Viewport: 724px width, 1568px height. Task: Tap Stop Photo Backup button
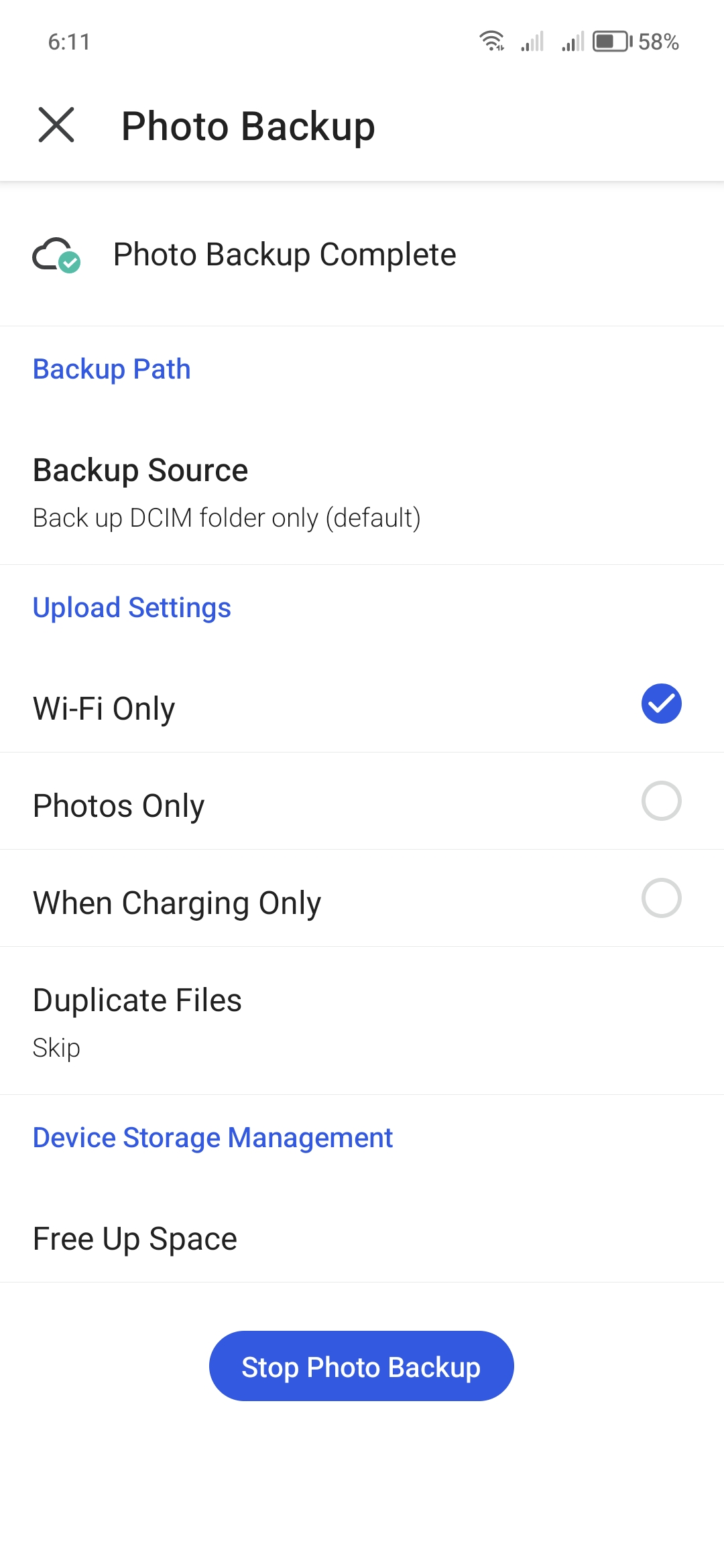click(361, 1366)
